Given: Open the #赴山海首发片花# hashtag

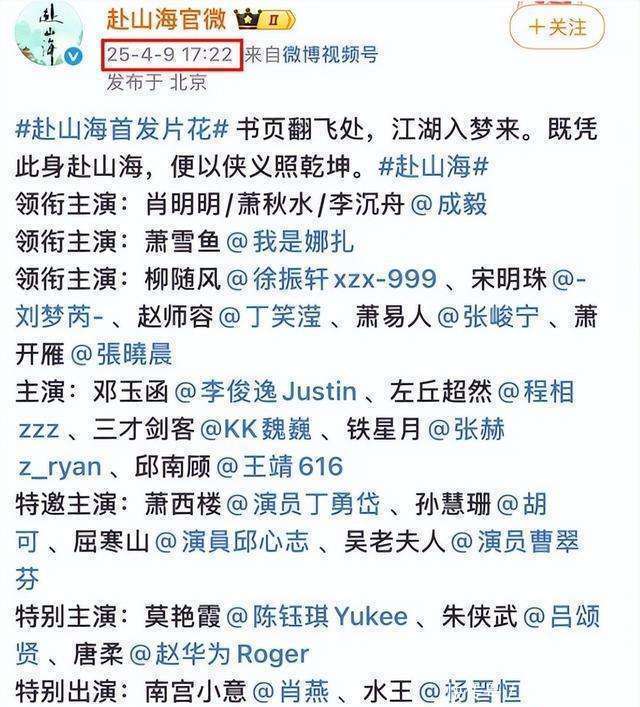Looking at the screenshot, I should (x=123, y=130).
